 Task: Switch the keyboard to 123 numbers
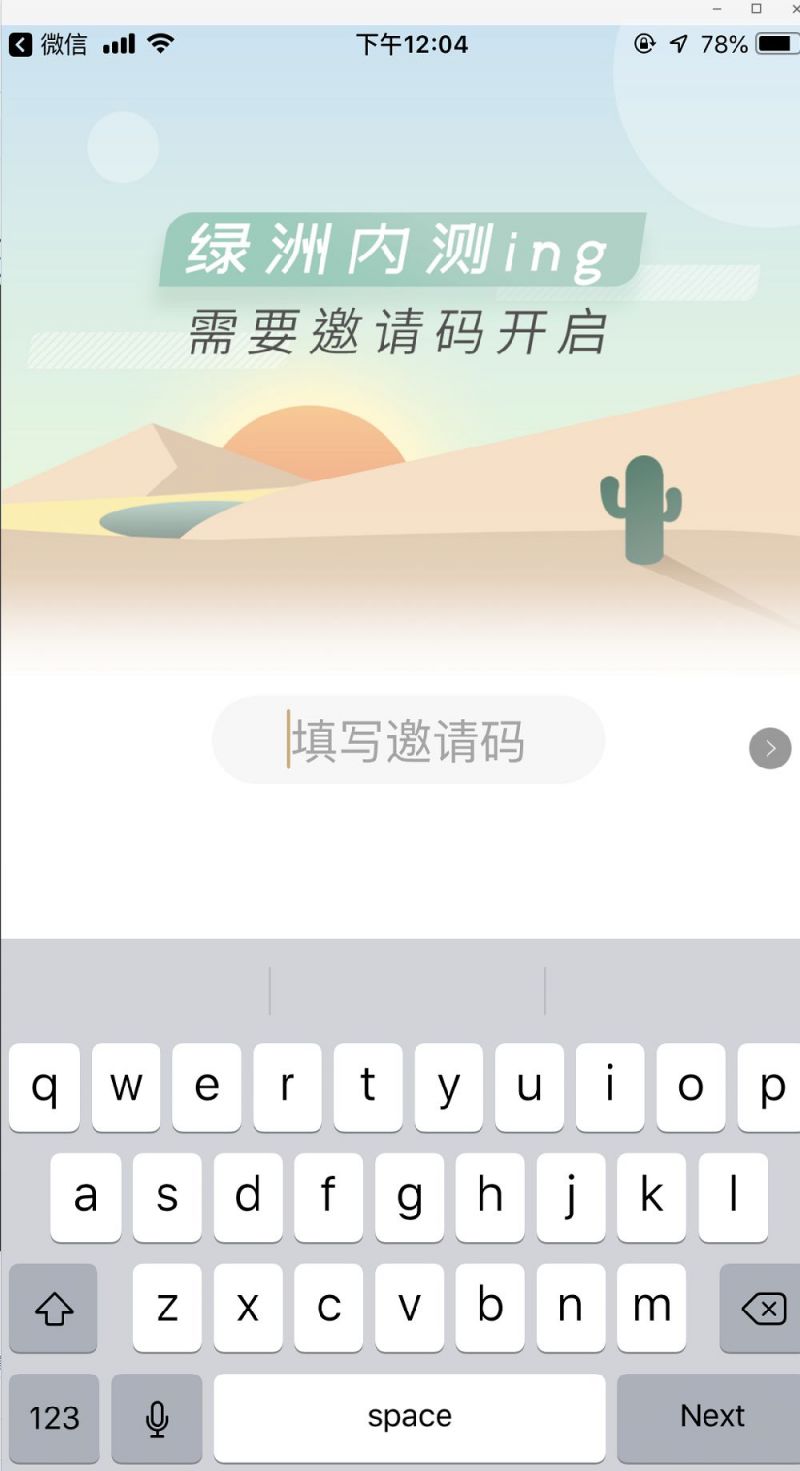(x=54, y=1417)
